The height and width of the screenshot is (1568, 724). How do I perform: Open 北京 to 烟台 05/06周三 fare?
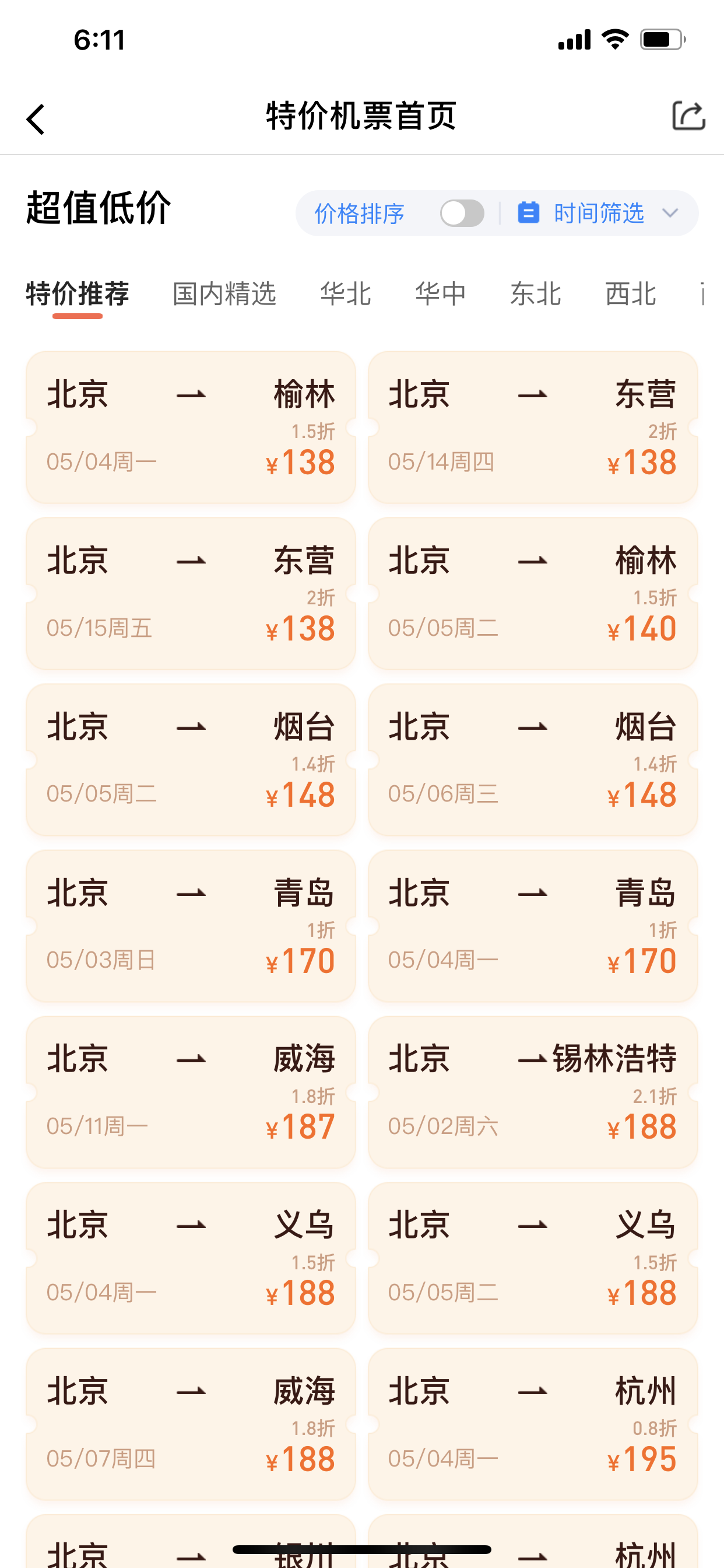point(532,759)
